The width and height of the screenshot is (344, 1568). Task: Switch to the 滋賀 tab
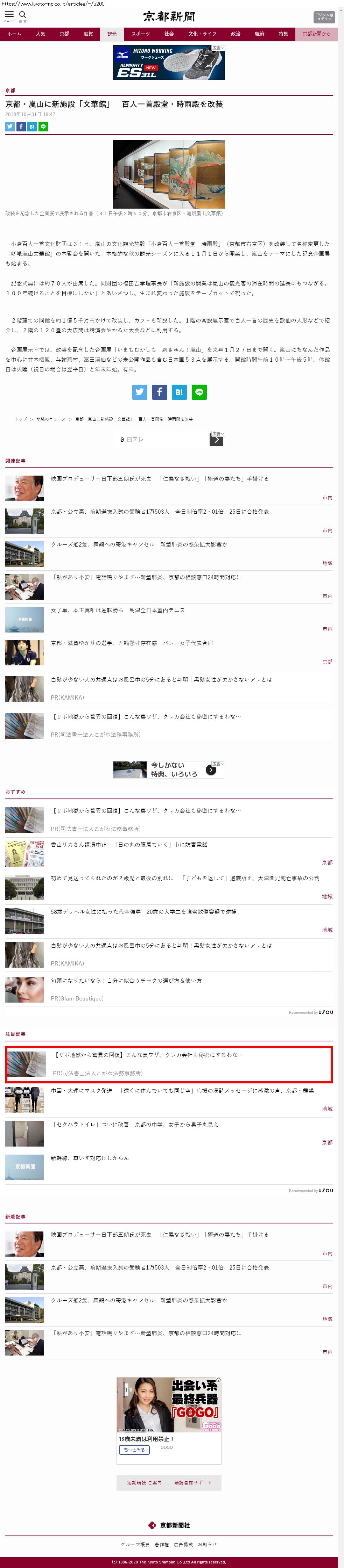(x=88, y=34)
